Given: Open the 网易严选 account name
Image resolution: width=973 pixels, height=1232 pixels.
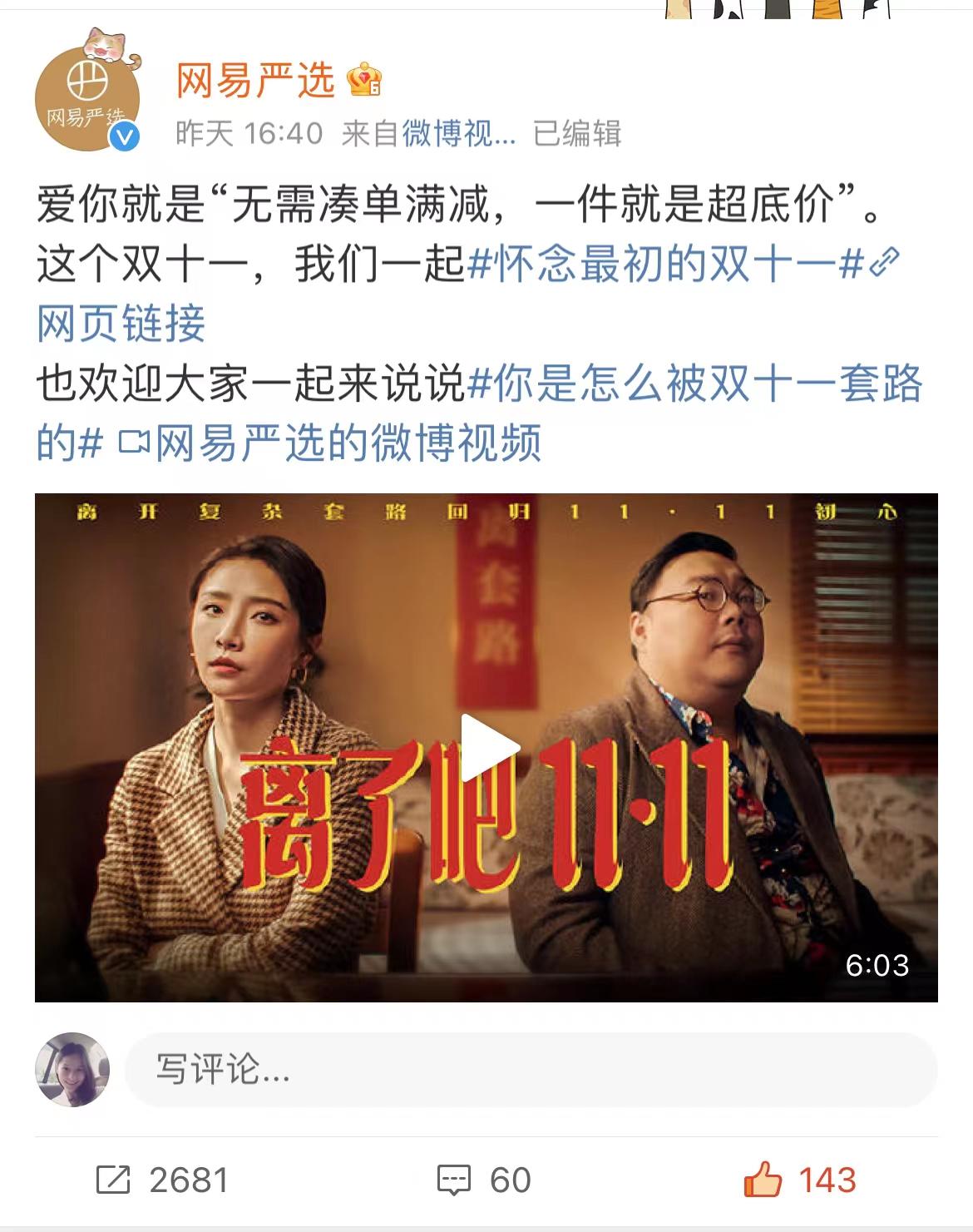Looking at the screenshot, I should tap(254, 81).
